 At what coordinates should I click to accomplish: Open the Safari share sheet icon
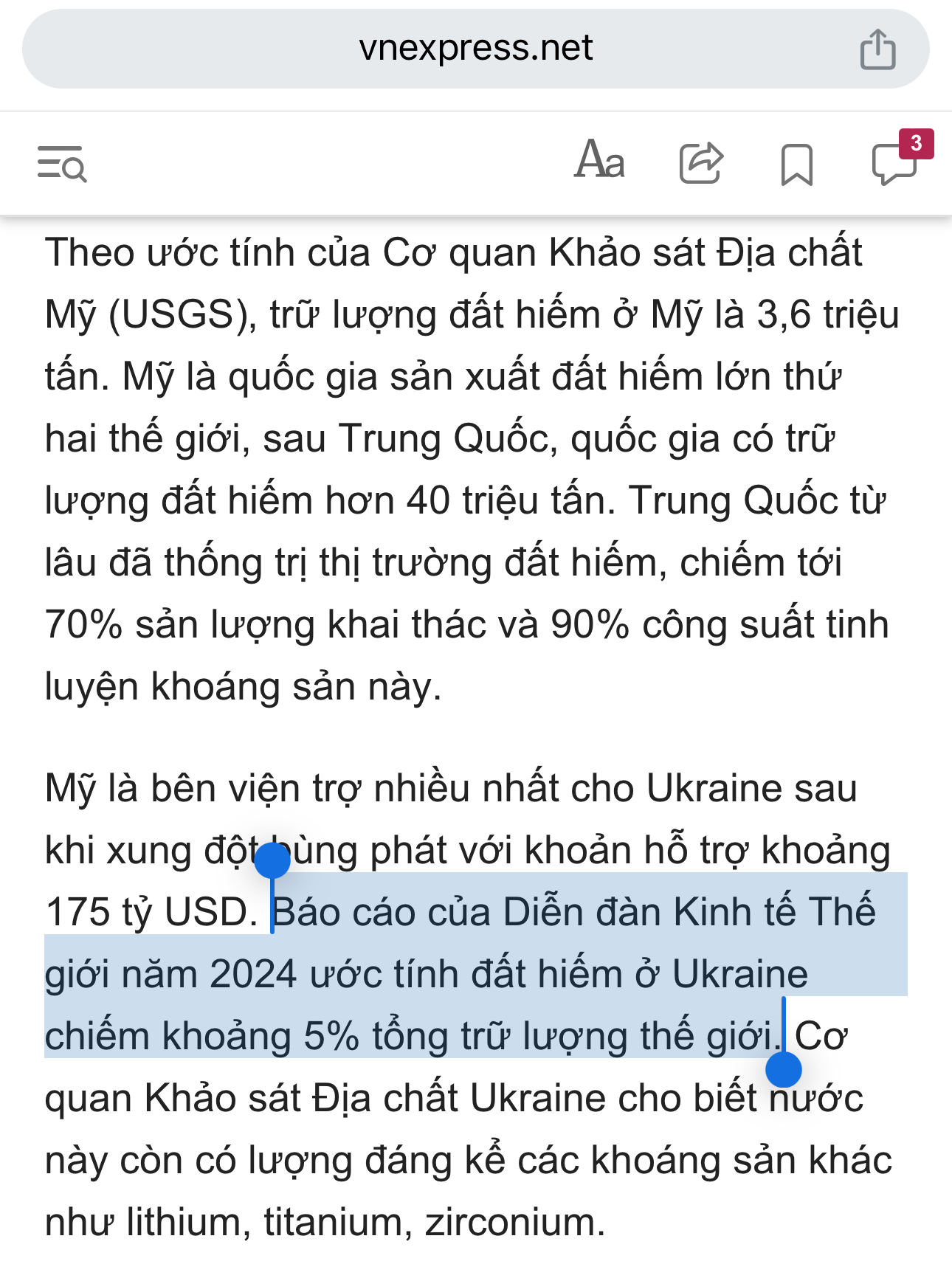point(877,49)
